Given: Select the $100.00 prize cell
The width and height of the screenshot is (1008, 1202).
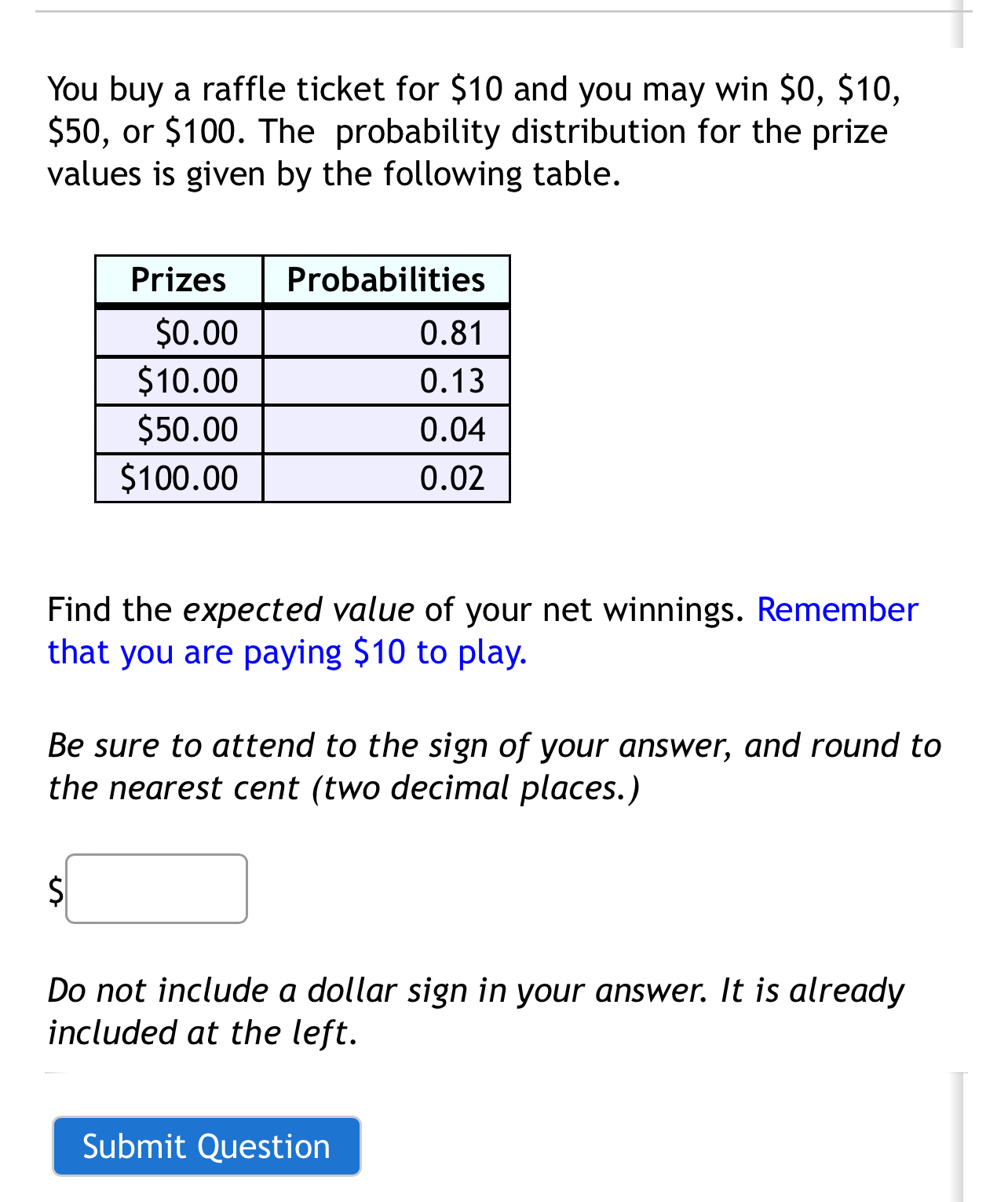Looking at the screenshot, I should click(x=179, y=478).
